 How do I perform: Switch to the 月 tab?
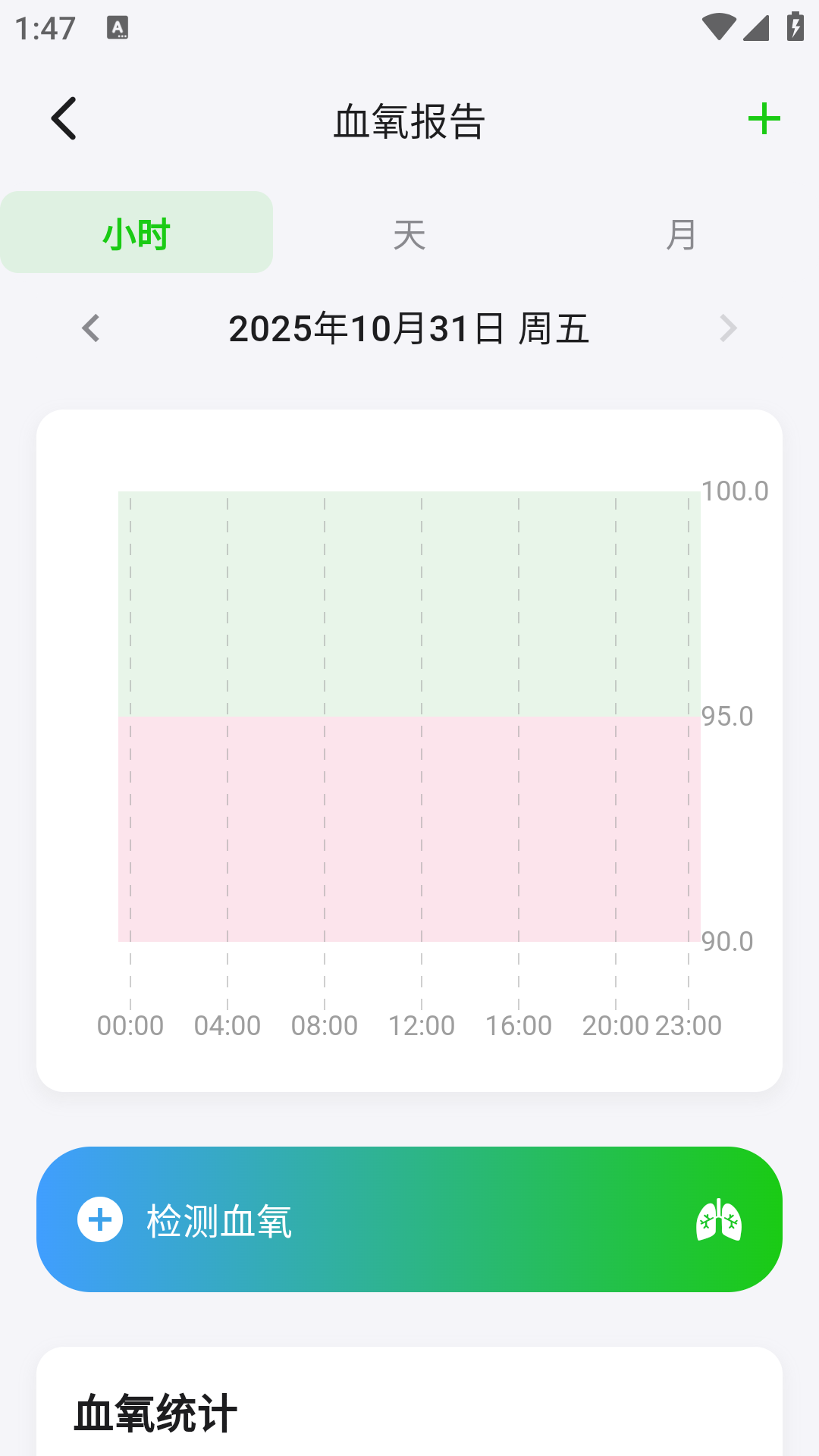click(681, 233)
